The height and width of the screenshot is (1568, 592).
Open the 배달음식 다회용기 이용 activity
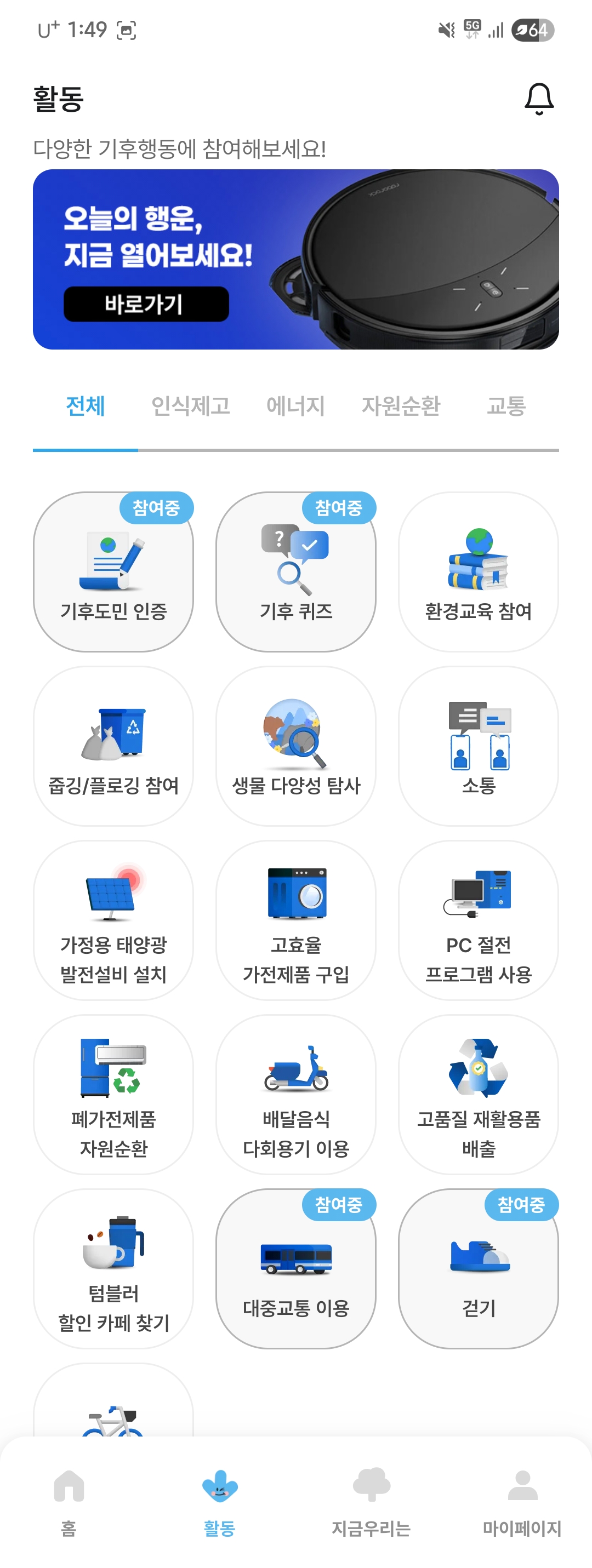(x=295, y=1092)
